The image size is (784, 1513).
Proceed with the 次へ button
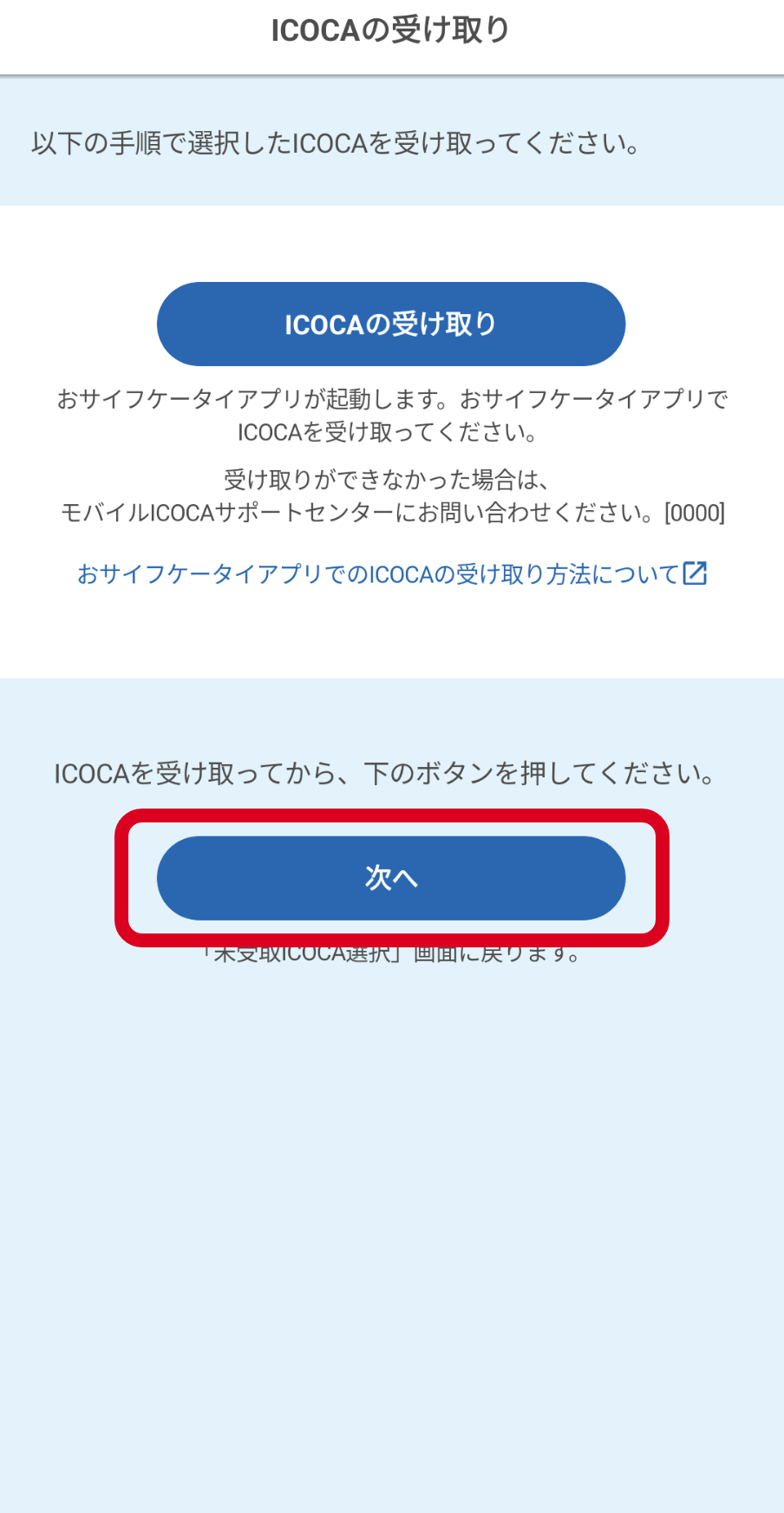tap(391, 878)
